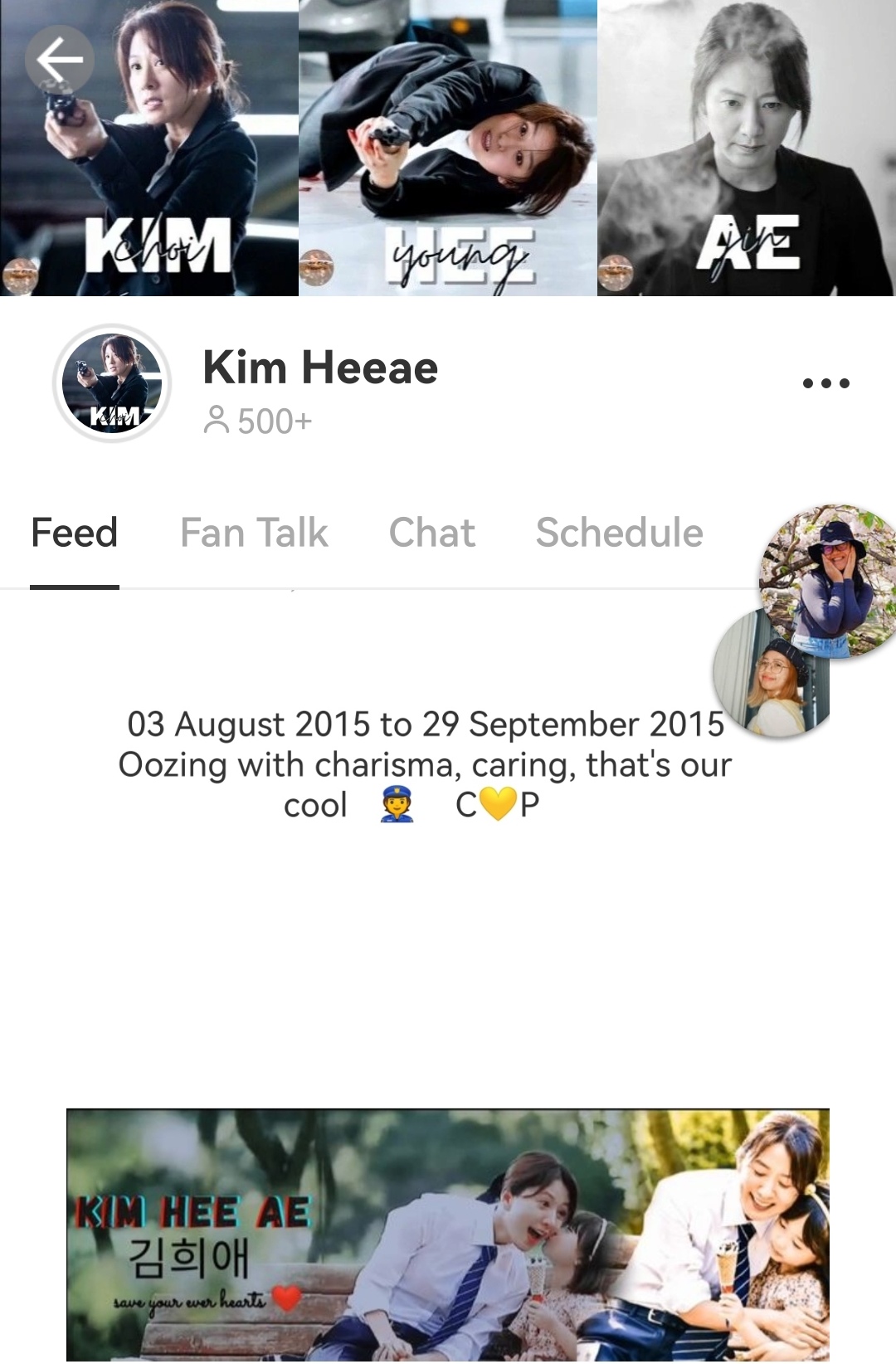Image resolution: width=896 pixels, height=1364 pixels.
Task: Tap the circular badge on the HEE banner
Action: [319, 267]
